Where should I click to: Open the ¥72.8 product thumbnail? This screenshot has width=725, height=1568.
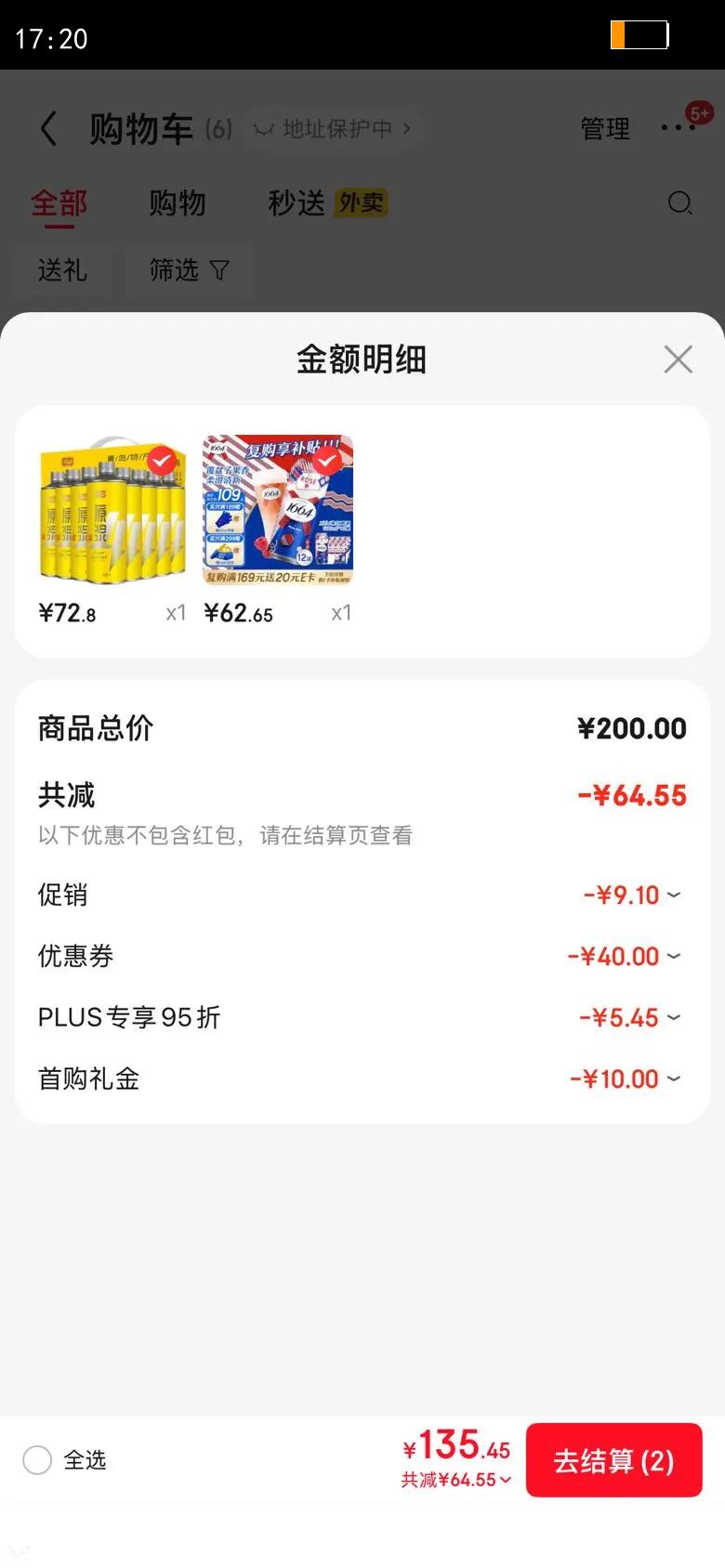pyautogui.click(x=112, y=510)
